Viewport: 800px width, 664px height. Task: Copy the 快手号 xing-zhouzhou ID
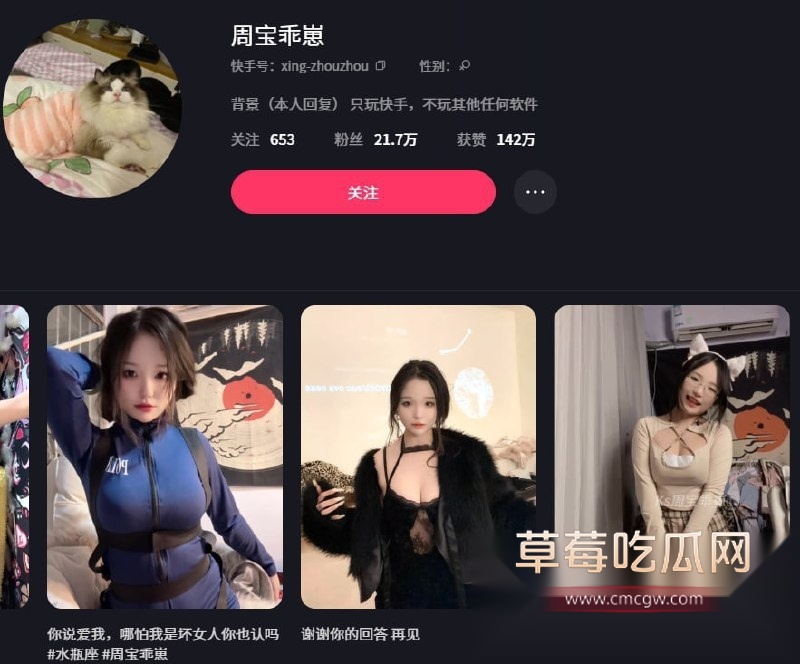[x=380, y=66]
